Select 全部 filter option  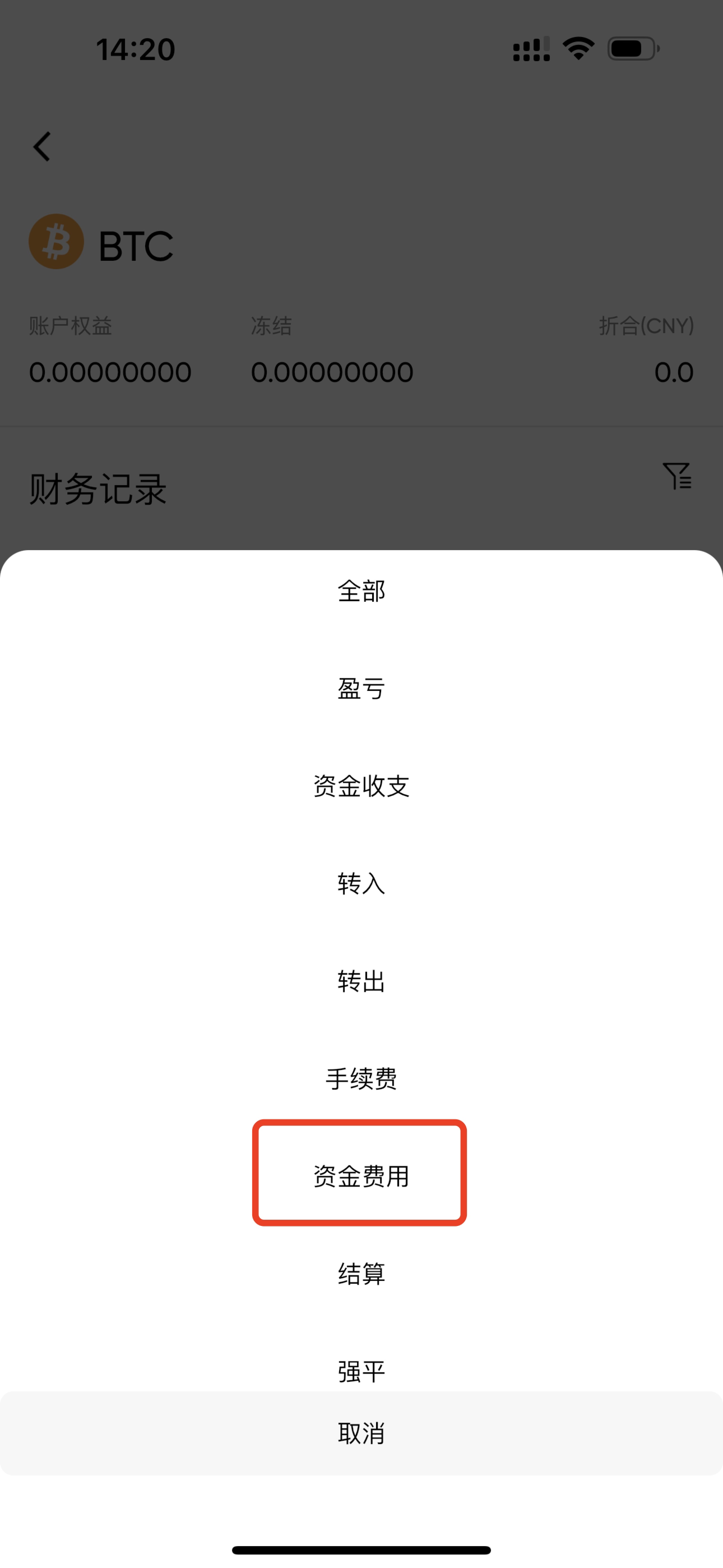coord(361,591)
